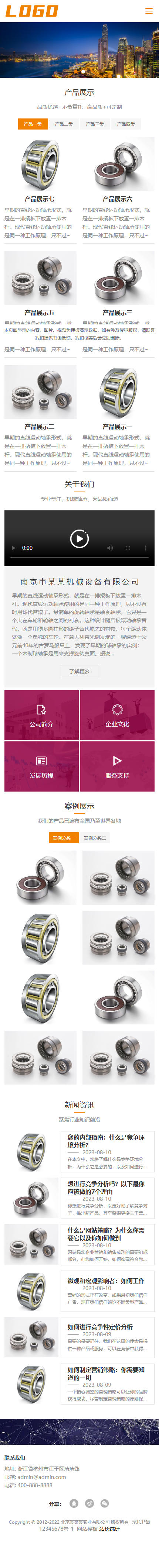Tap the 了解更多 button
This screenshot has height=1568, width=159.
[x=79, y=671]
